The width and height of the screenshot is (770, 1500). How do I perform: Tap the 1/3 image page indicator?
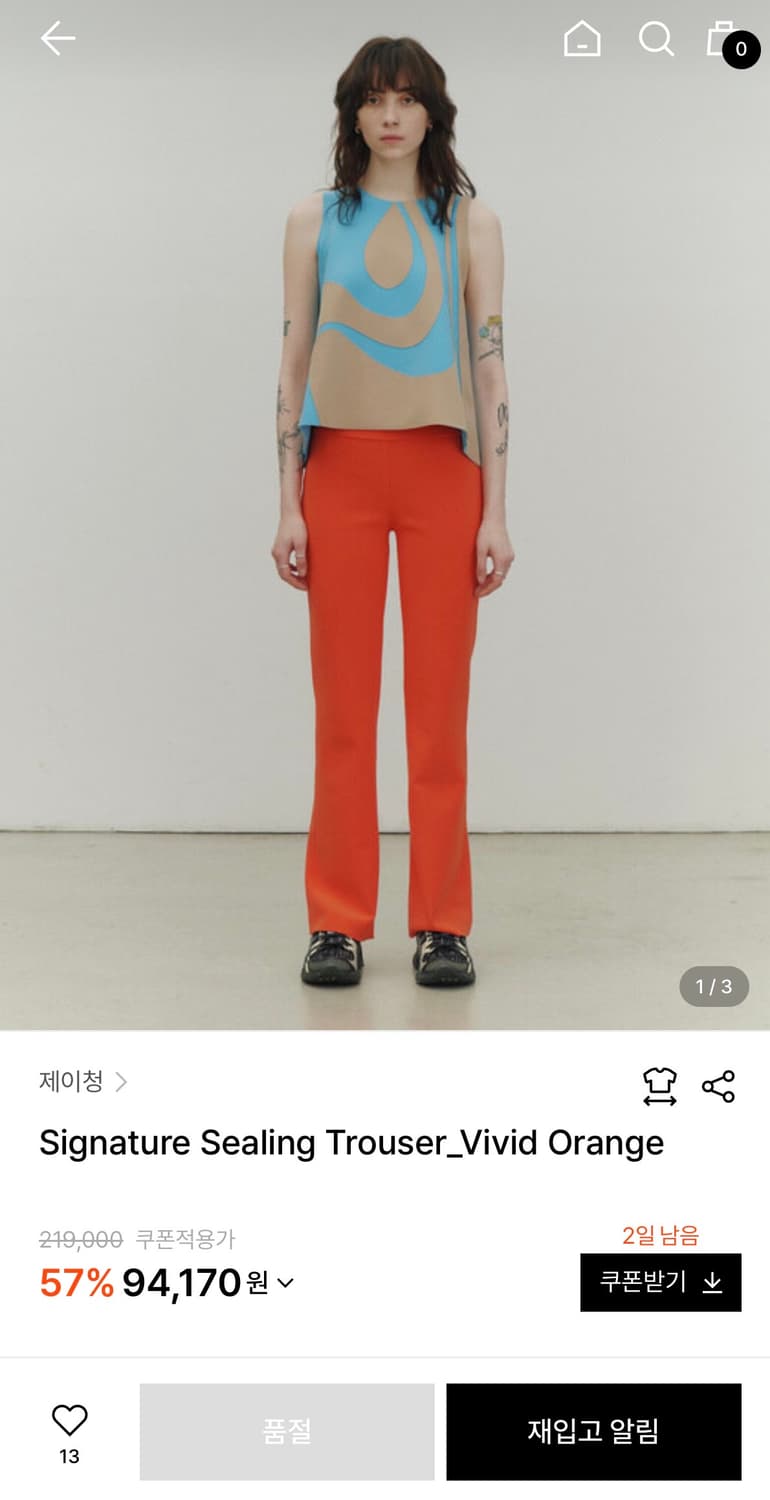tap(712, 987)
